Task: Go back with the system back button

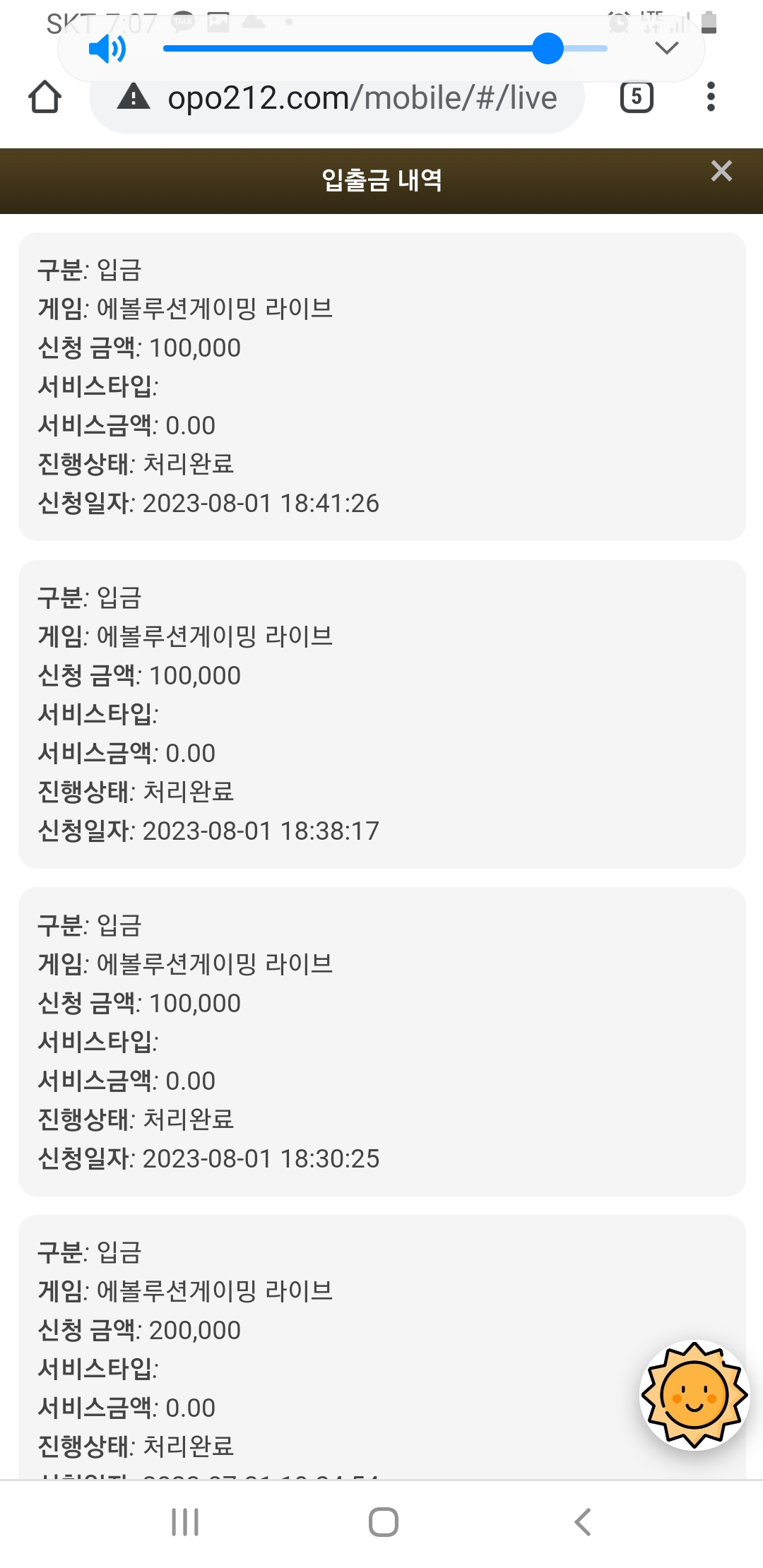Action: pos(582,1522)
